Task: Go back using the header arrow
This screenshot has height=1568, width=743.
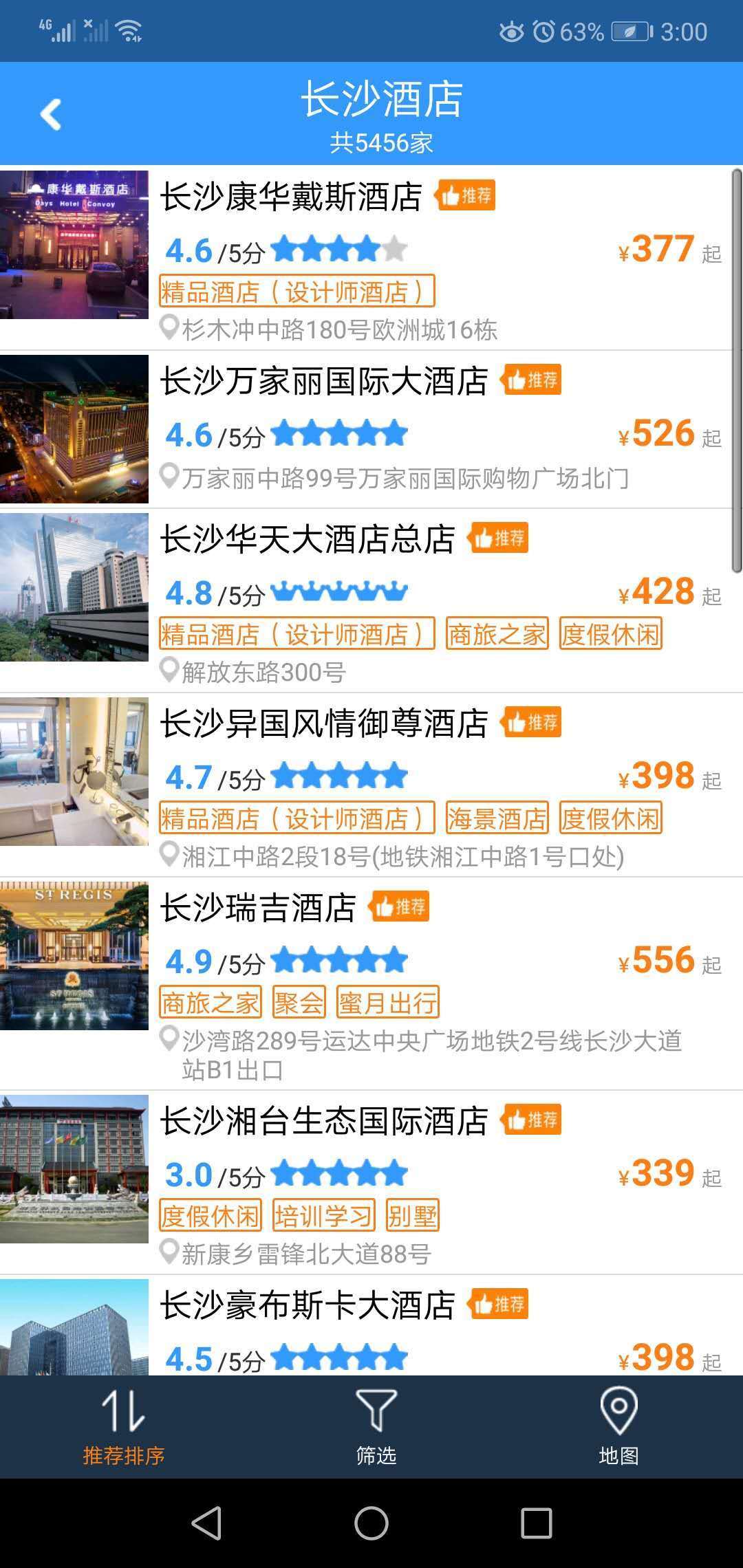Action: (51, 114)
